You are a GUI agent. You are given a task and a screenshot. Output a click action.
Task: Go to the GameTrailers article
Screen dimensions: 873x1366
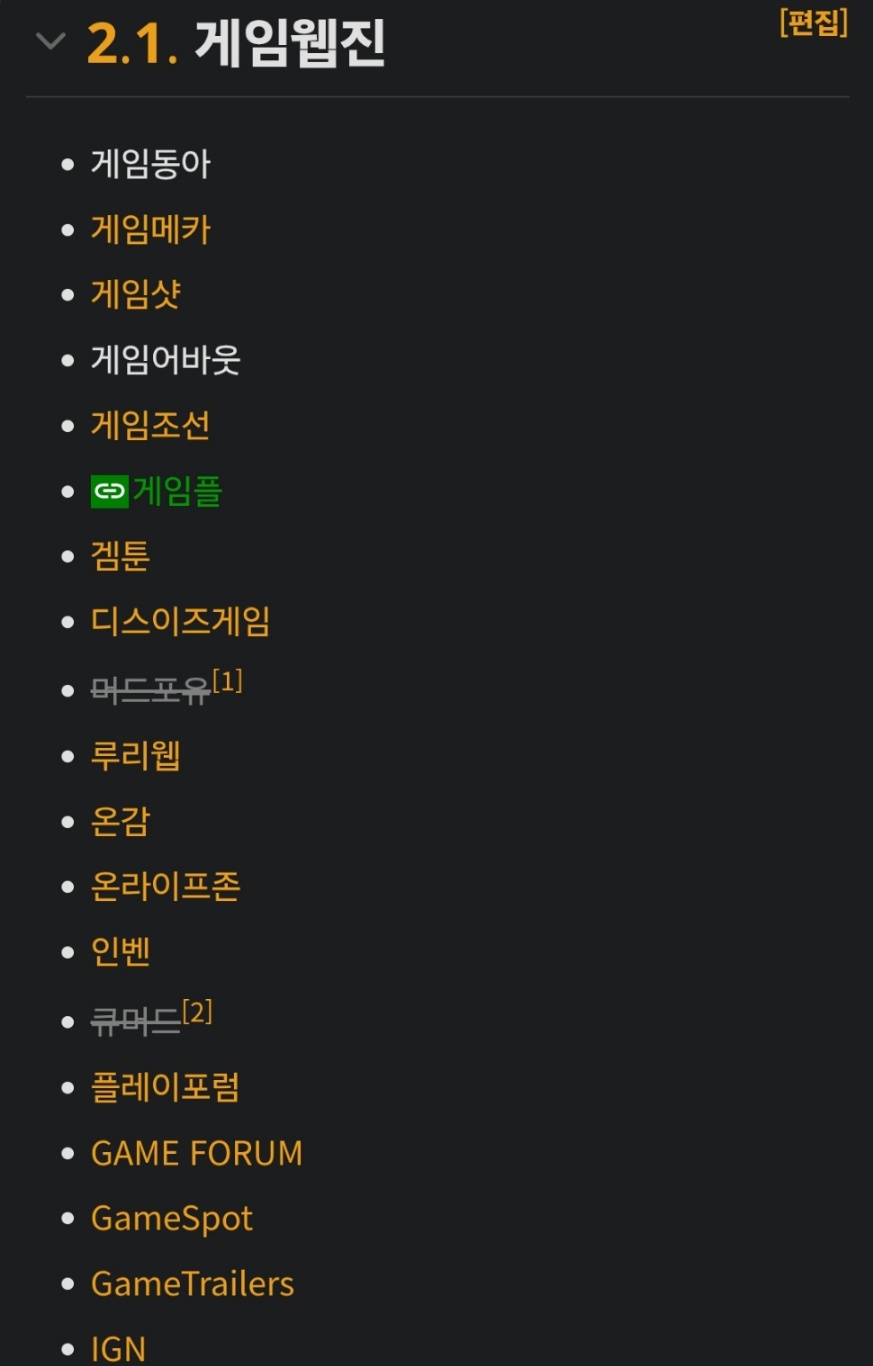[192, 1283]
